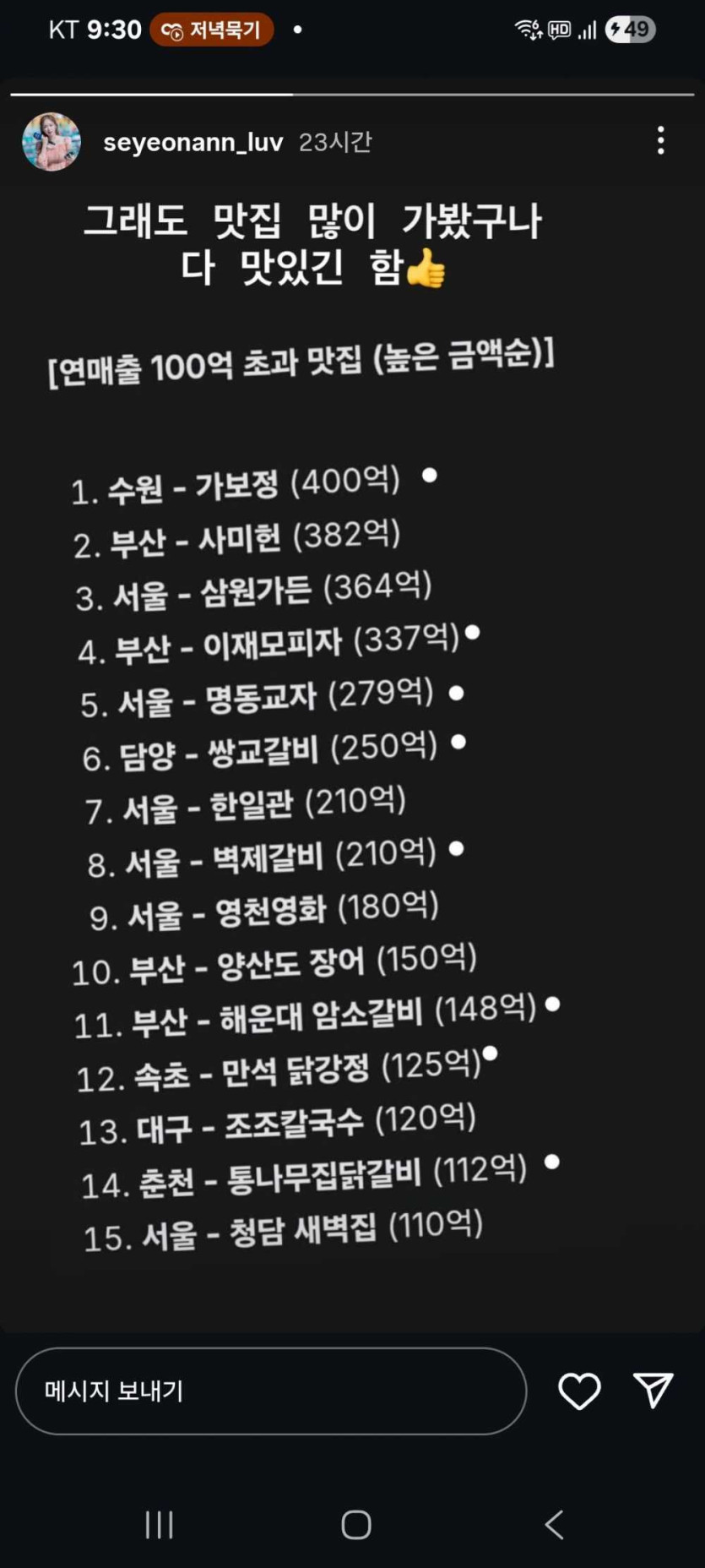This screenshot has width=705, height=1568.
Task: Open seyeonann_luv's profile picture
Action: coord(52,142)
